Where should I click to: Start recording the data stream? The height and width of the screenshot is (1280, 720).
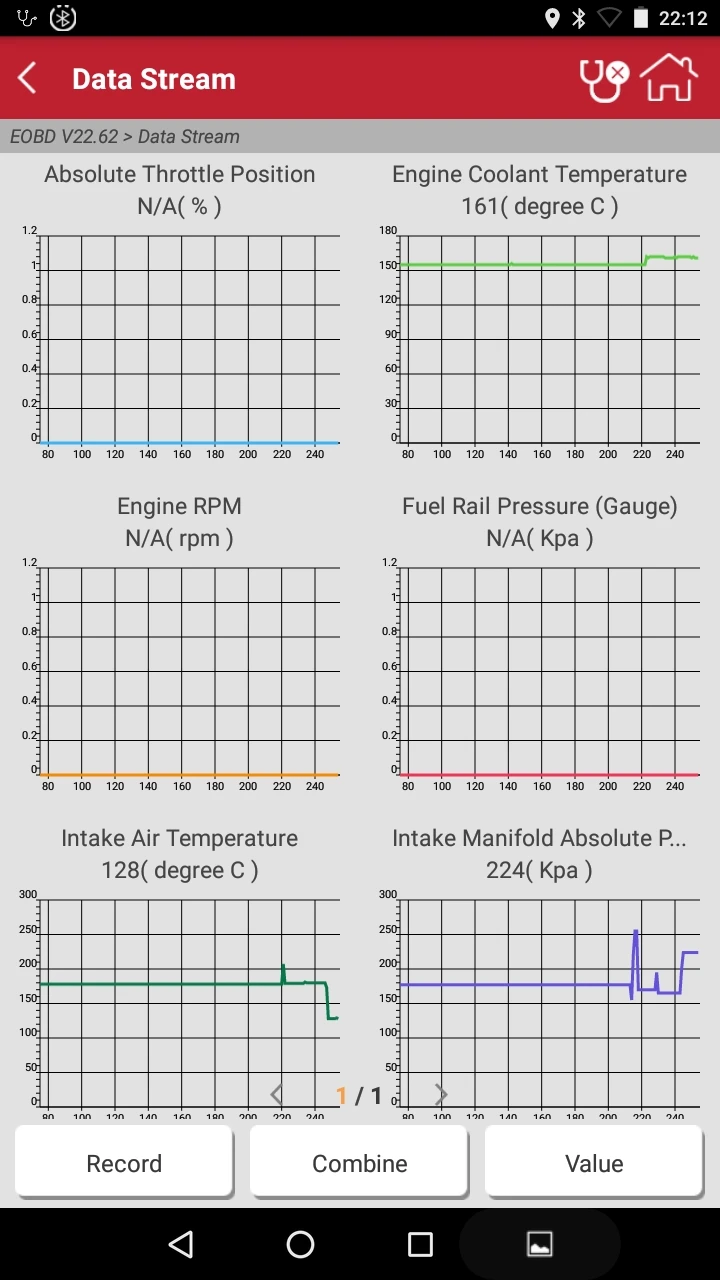point(124,1163)
